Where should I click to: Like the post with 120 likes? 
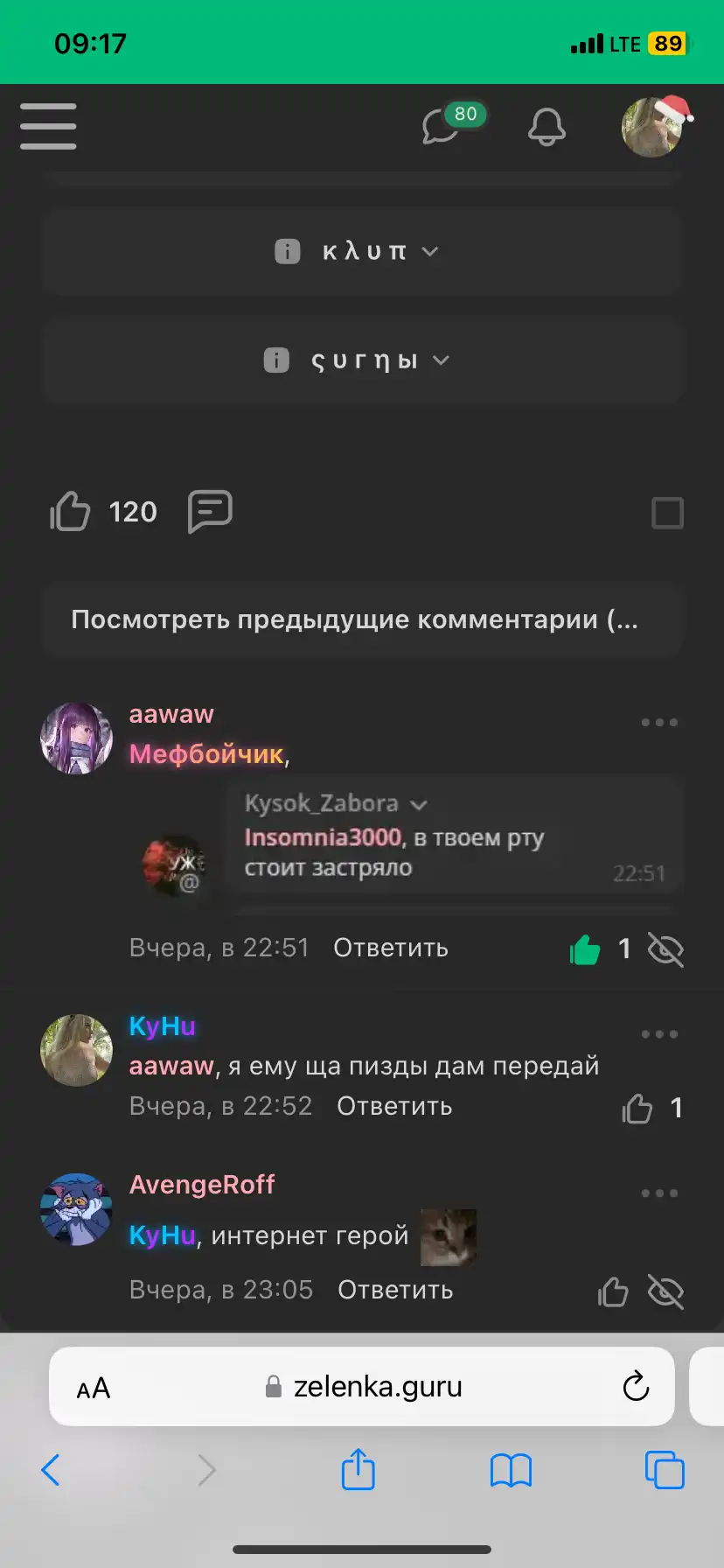point(70,511)
